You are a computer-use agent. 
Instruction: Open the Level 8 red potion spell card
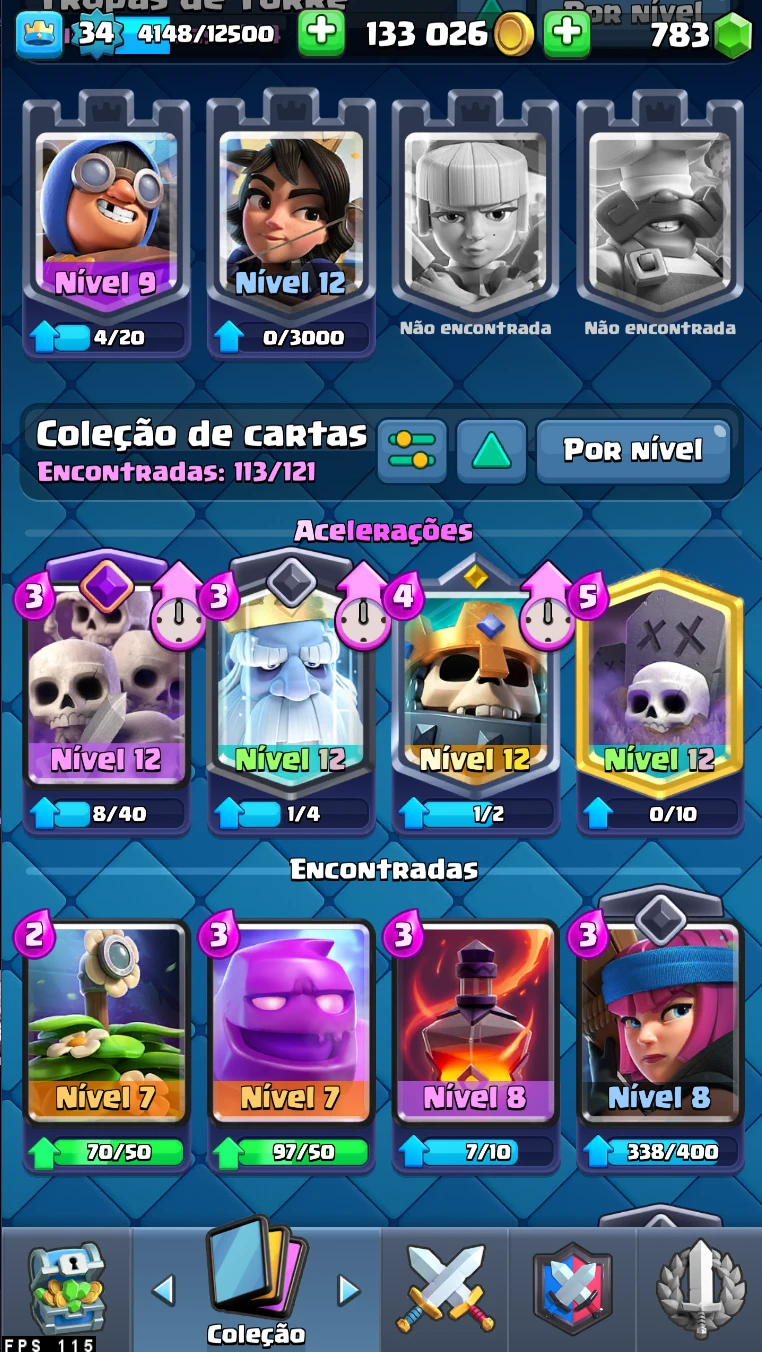[x=475, y=1030]
